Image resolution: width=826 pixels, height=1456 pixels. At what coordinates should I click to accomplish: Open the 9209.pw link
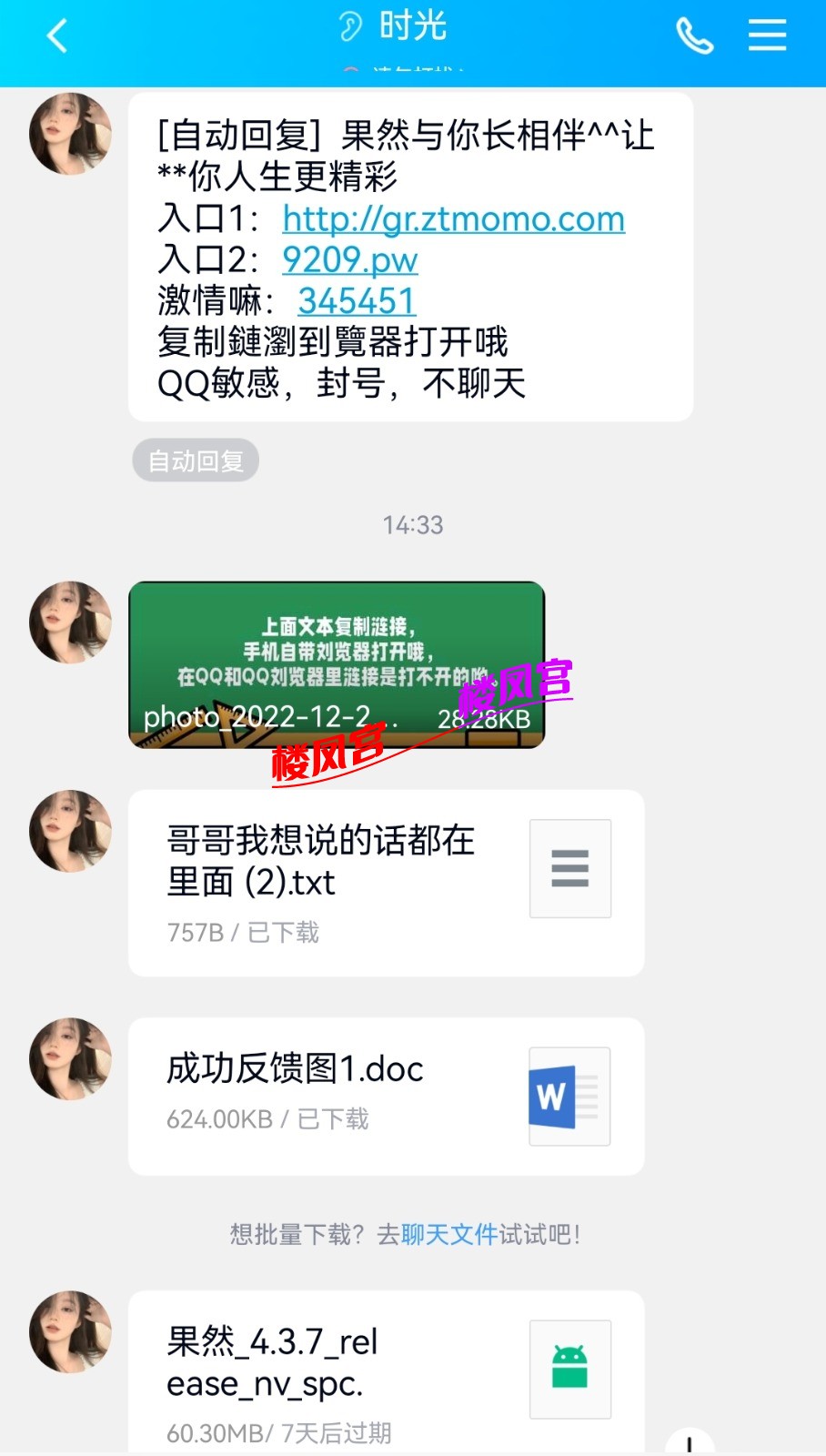pos(348,260)
